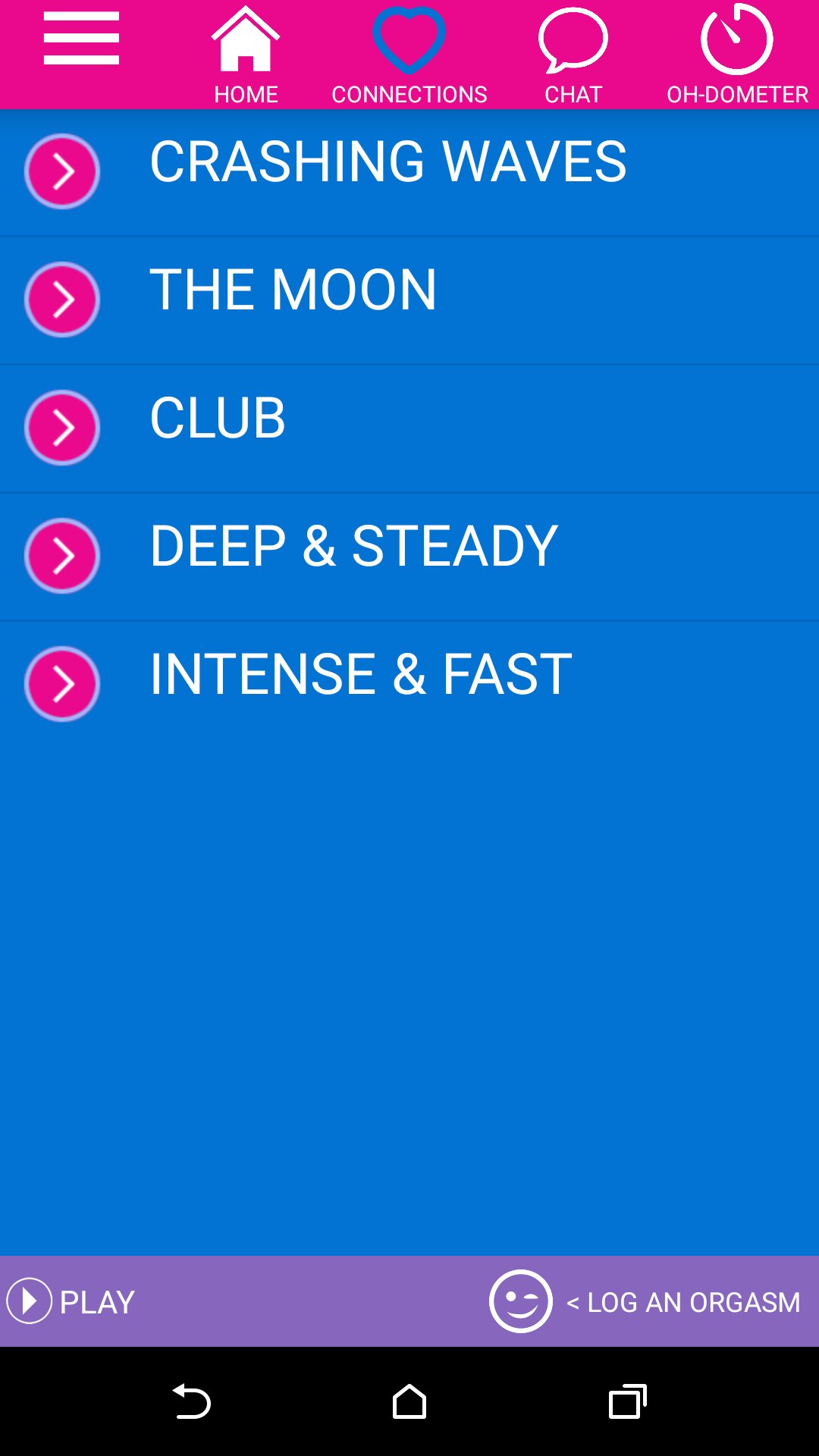Image resolution: width=819 pixels, height=1456 pixels.
Task: Tap the smiley face icon near Log An Orgasm
Action: 521,1300
